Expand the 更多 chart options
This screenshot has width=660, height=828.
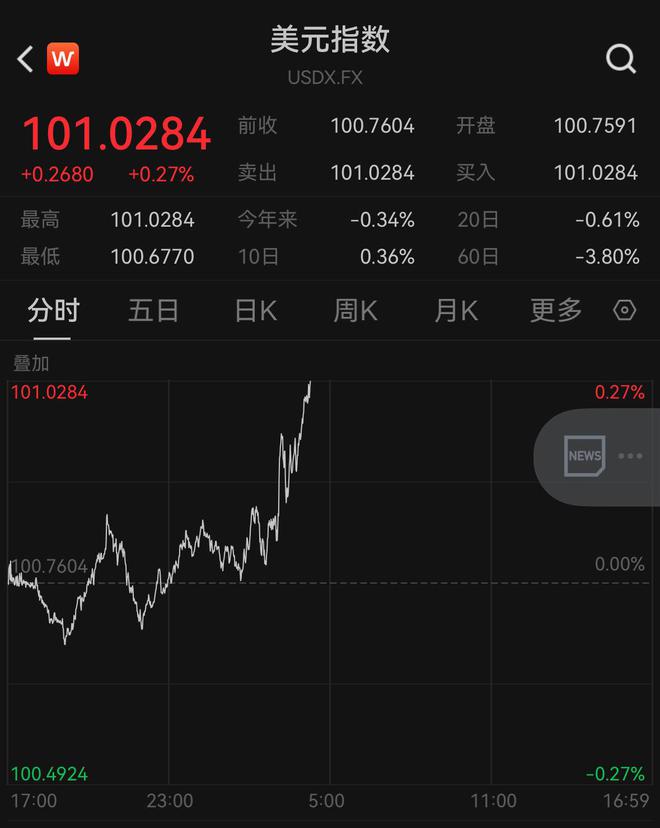(x=556, y=311)
